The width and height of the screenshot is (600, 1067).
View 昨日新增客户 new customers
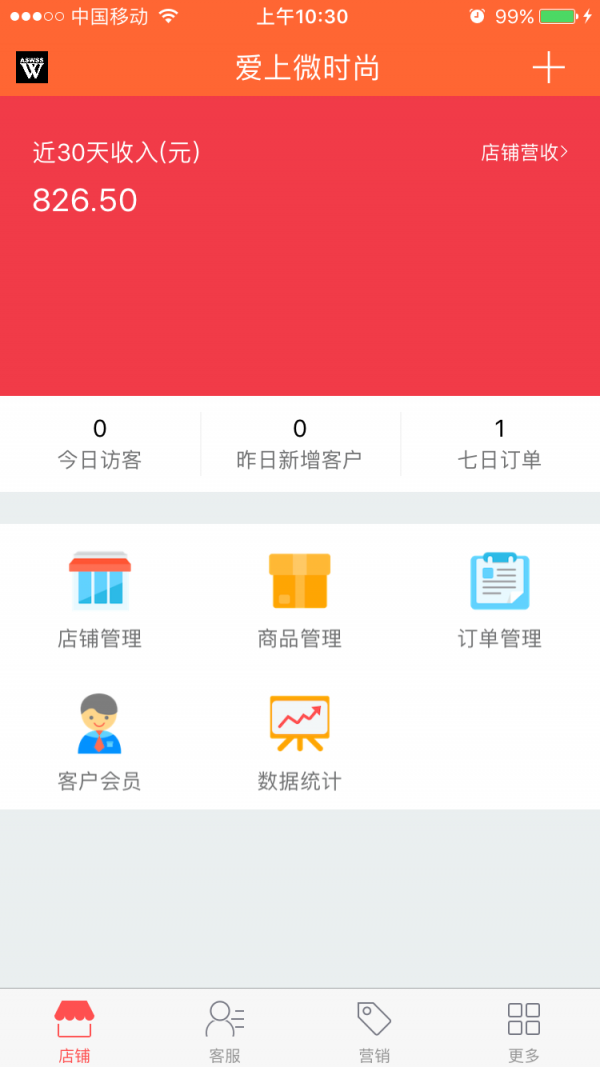click(x=300, y=444)
